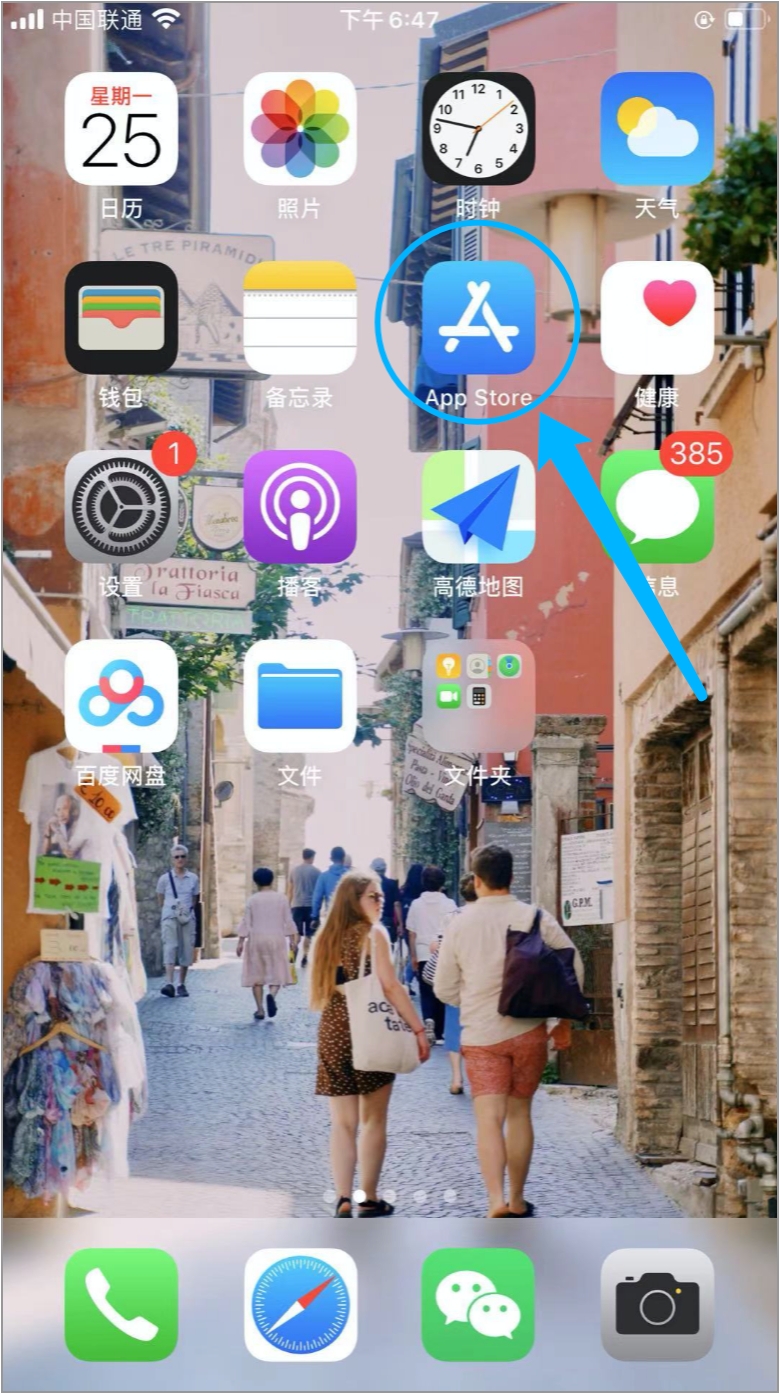
Task: Open Settings (设置)
Action: 121,507
